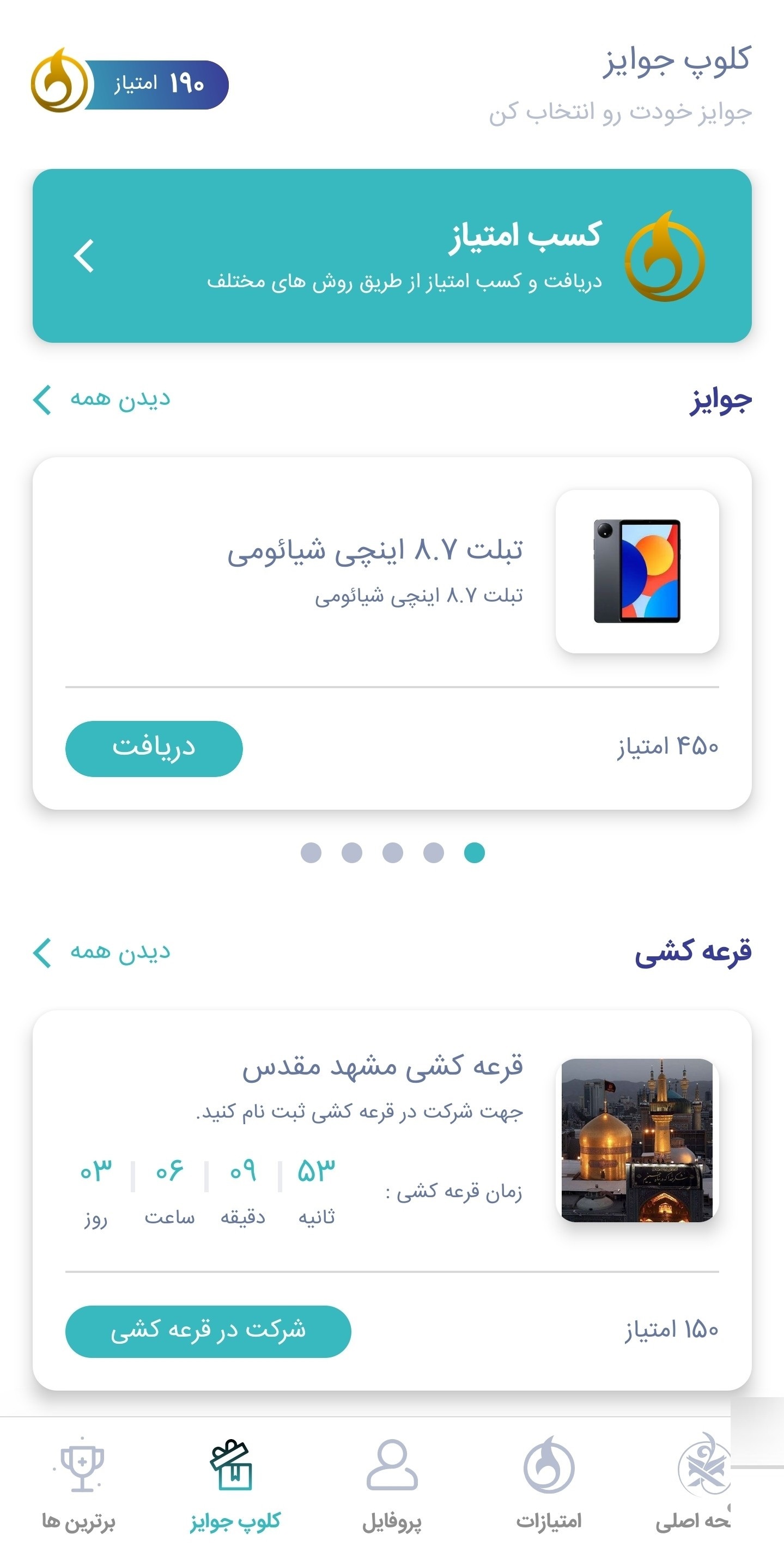Select the first carousel dot
This screenshot has width=784, height=1547.
pyautogui.click(x=311, y=853)
